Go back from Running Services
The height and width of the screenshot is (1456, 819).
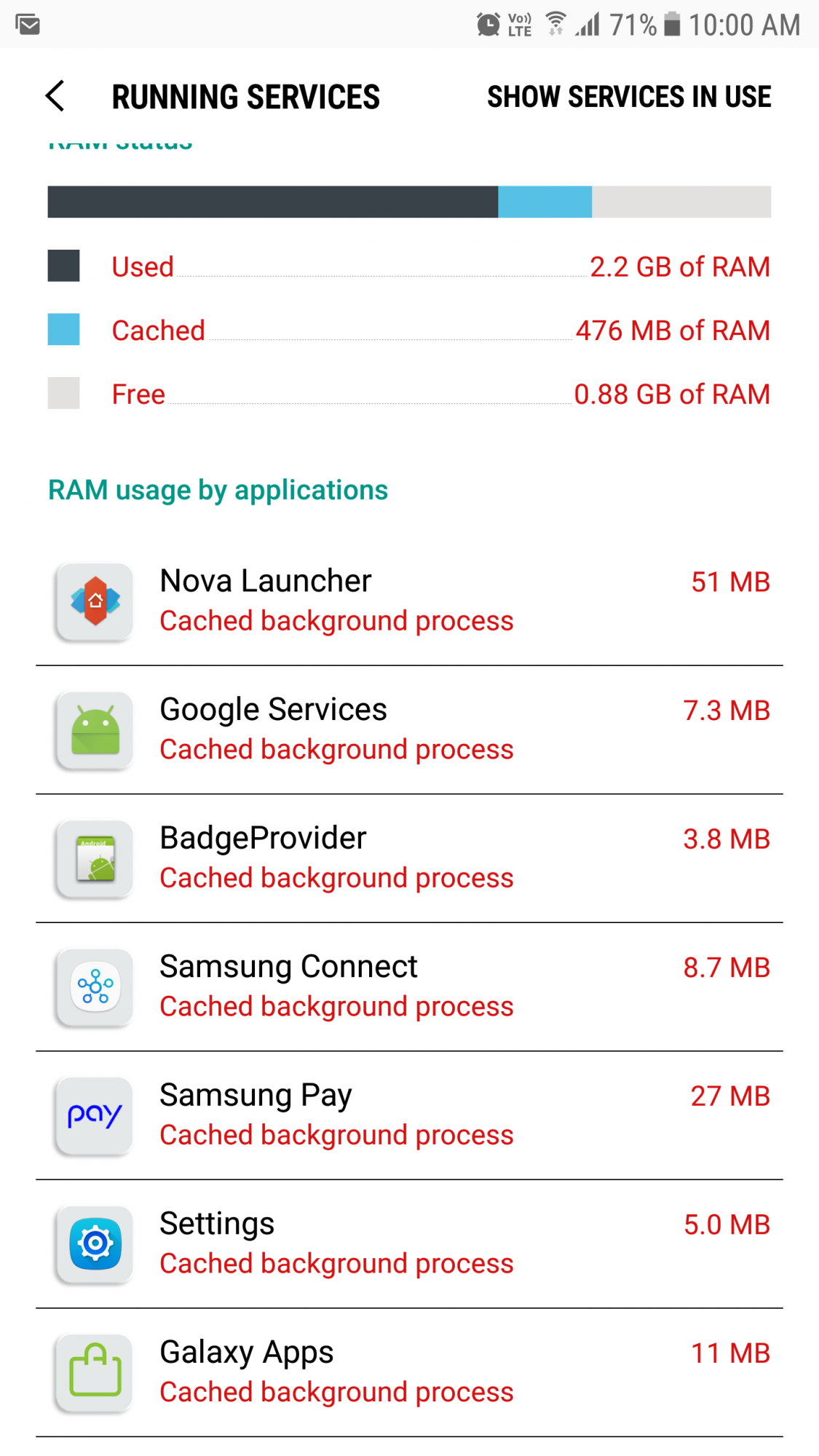55,96
